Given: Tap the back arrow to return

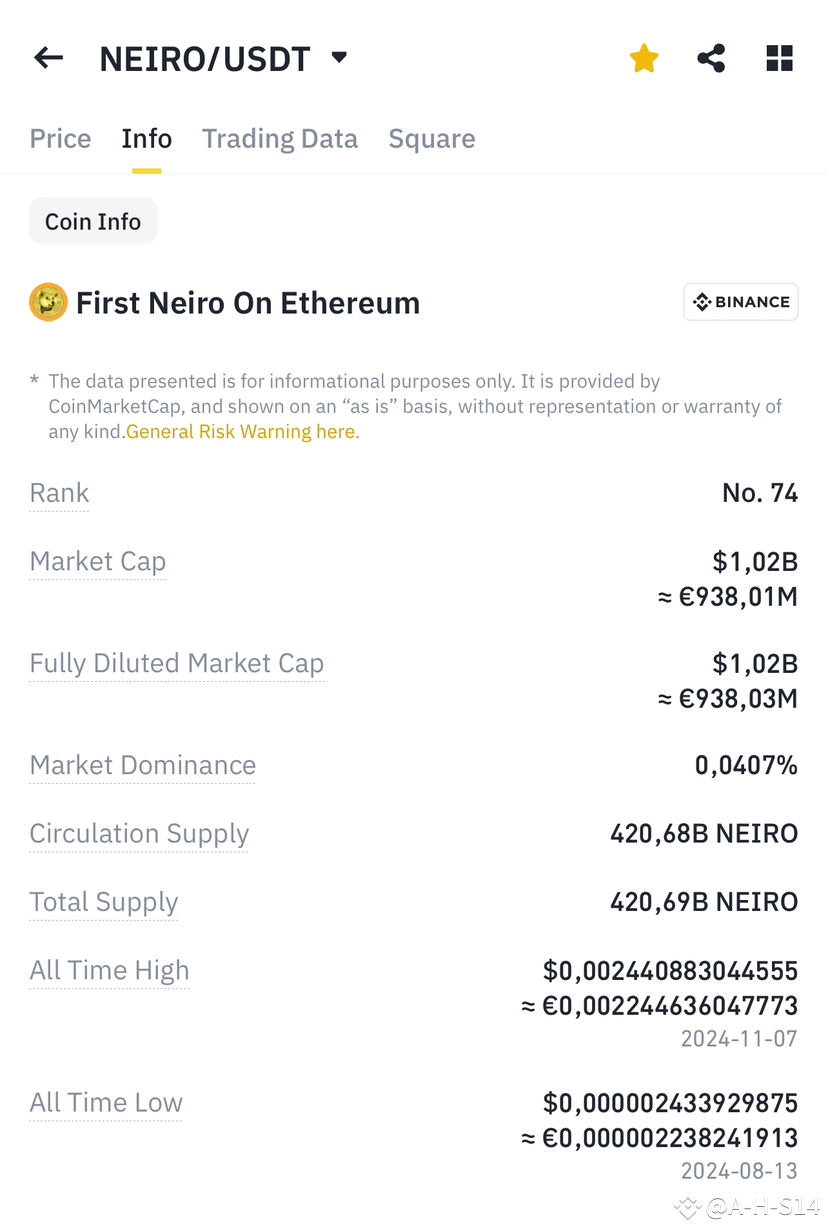Looking at the screenshot, I should click(x=48, y=57).
